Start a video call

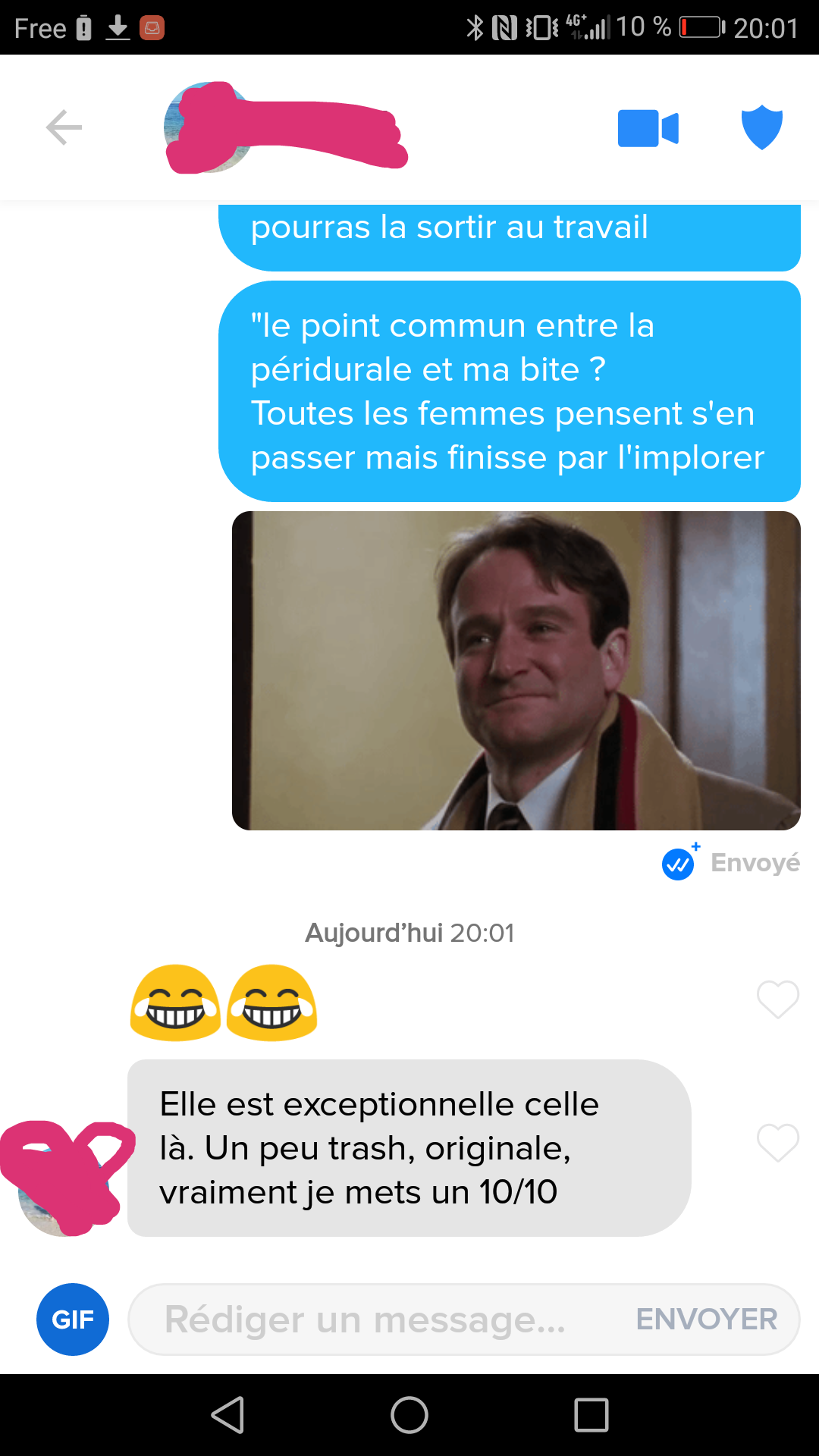click(x=648, y=128)
